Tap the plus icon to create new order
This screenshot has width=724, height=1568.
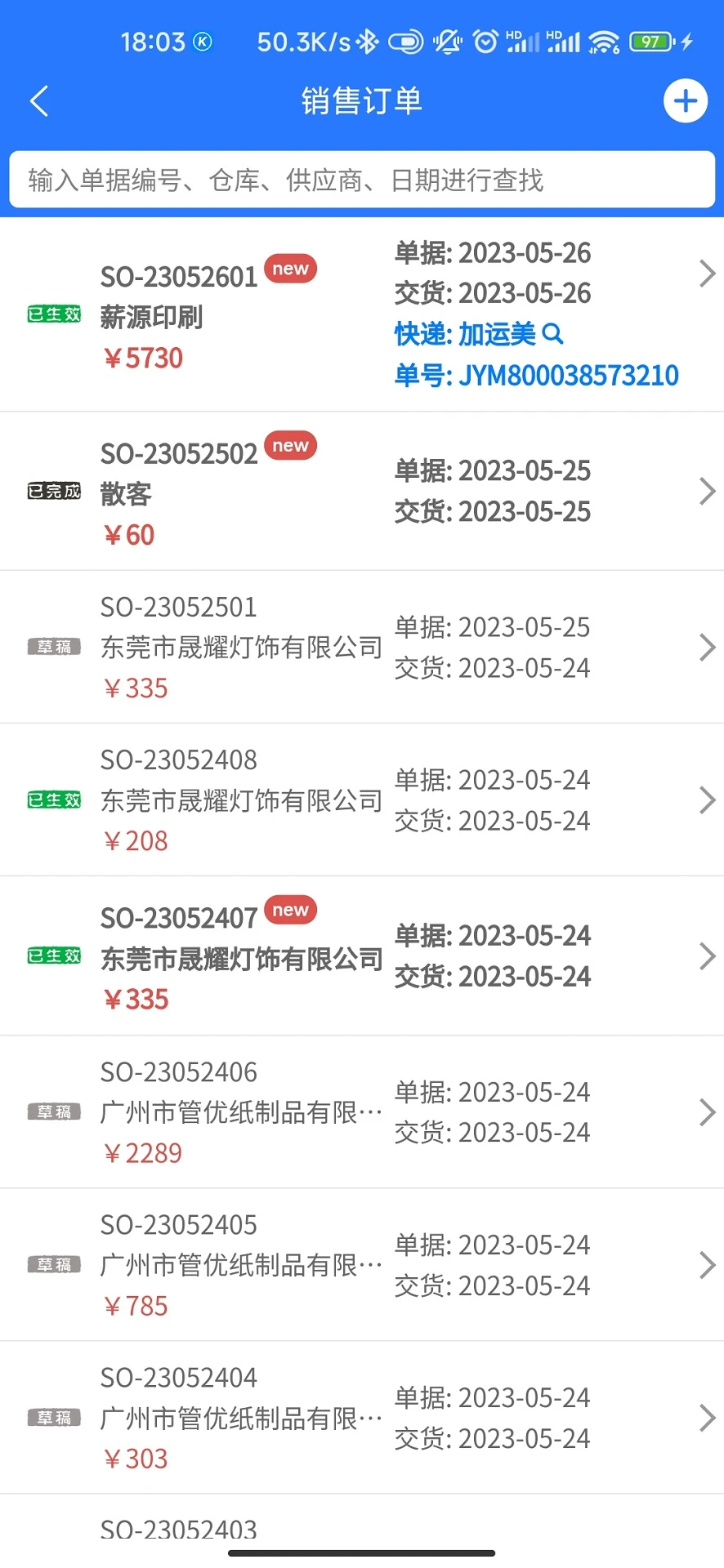click(685, 100)
